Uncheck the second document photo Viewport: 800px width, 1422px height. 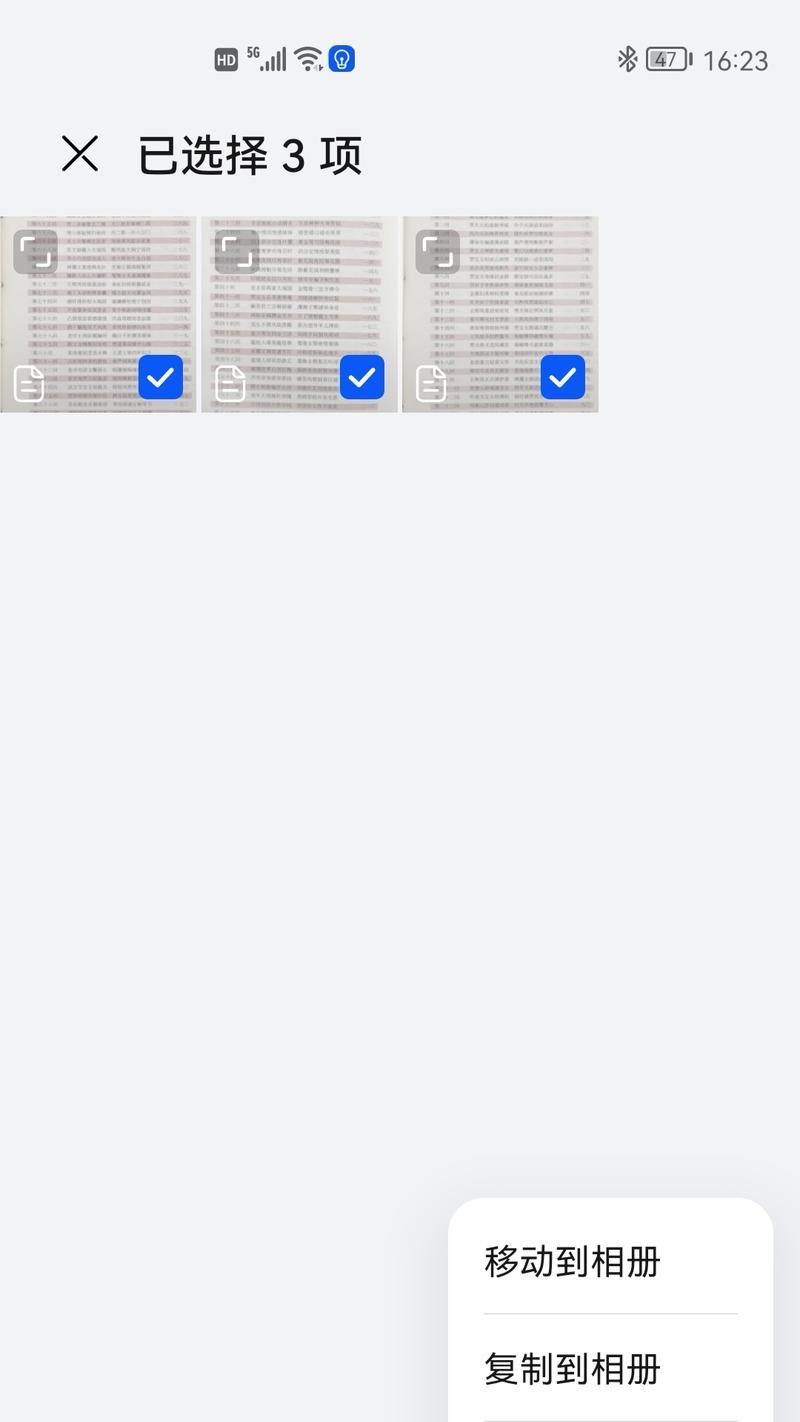click(x=362, y=377)
